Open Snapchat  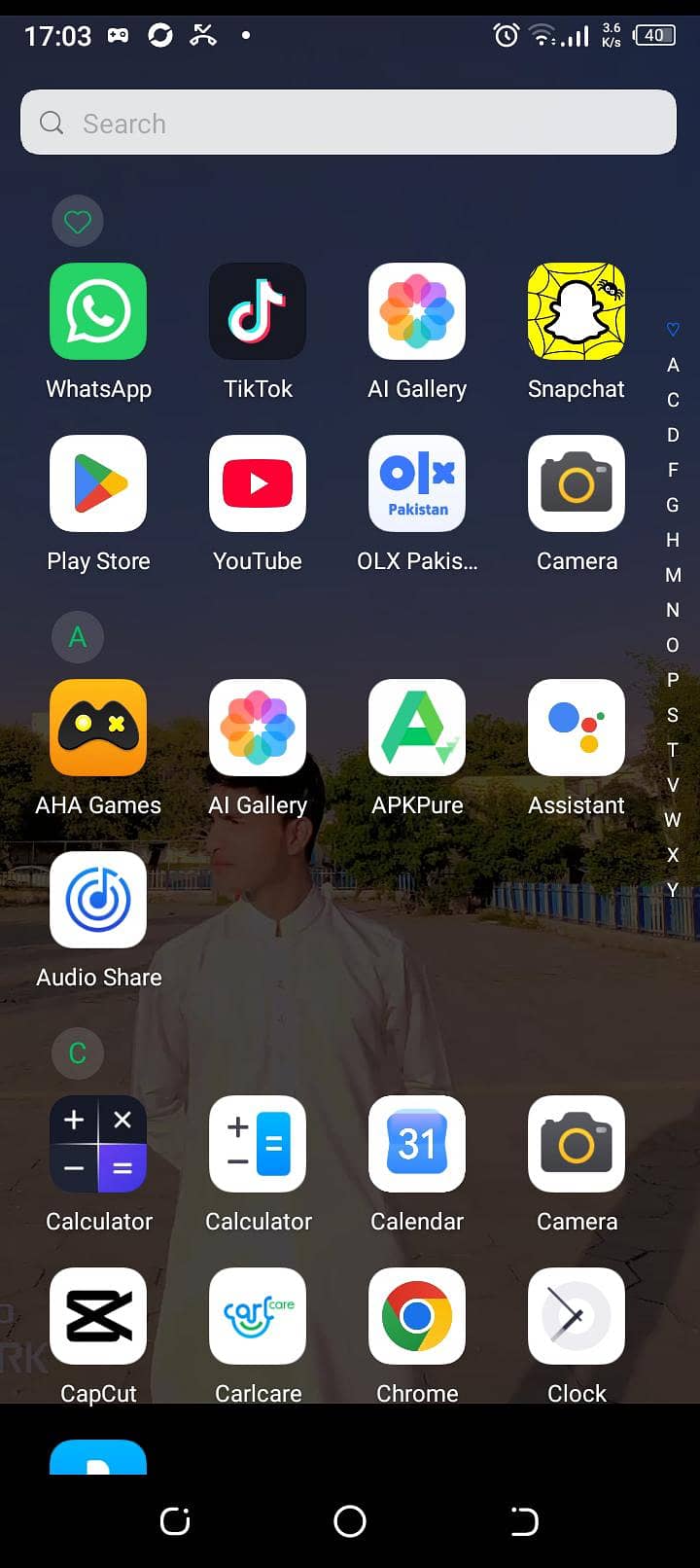[x=577, y=311]
